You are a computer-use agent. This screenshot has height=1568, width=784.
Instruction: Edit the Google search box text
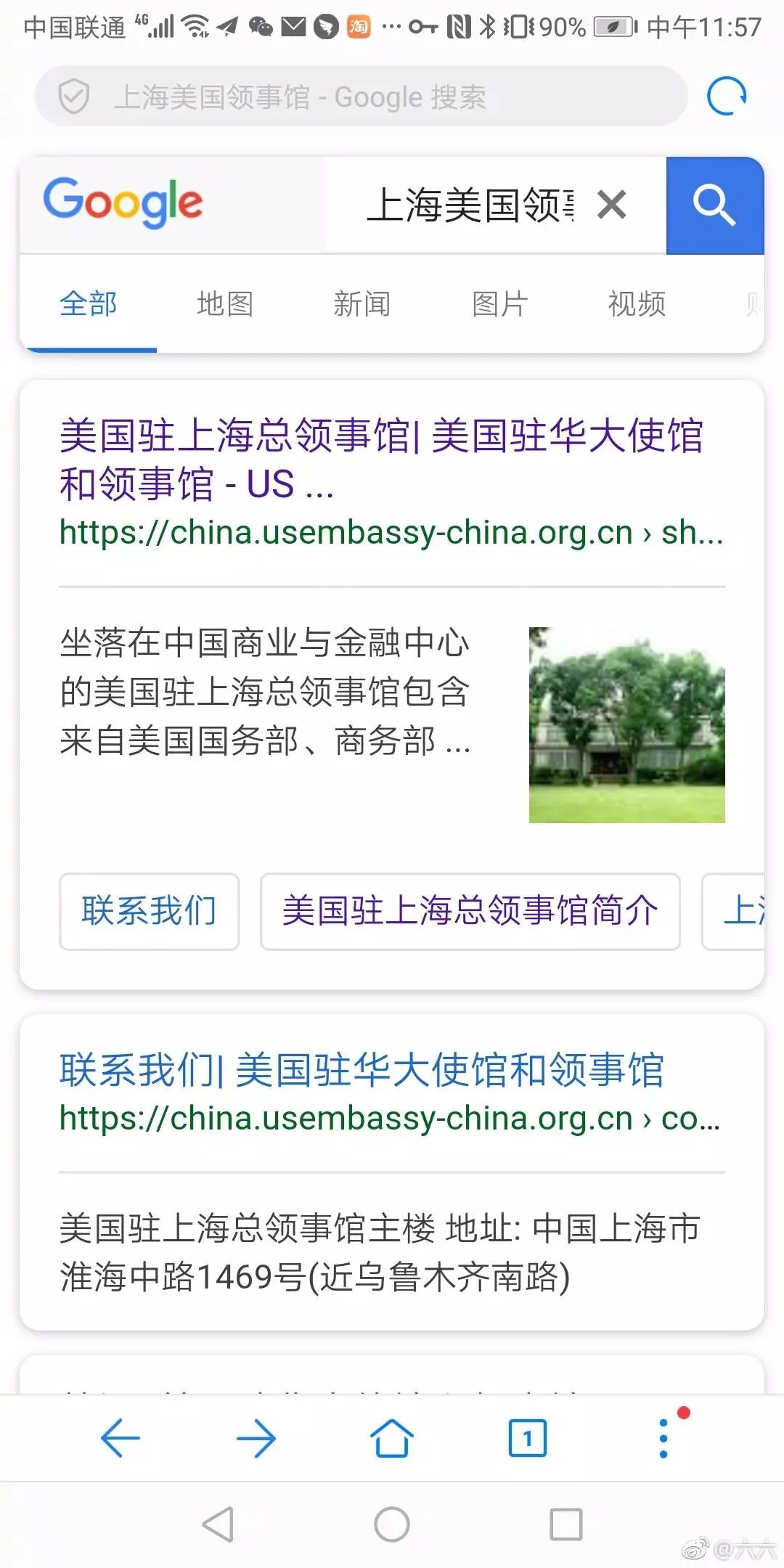(470, 205)
